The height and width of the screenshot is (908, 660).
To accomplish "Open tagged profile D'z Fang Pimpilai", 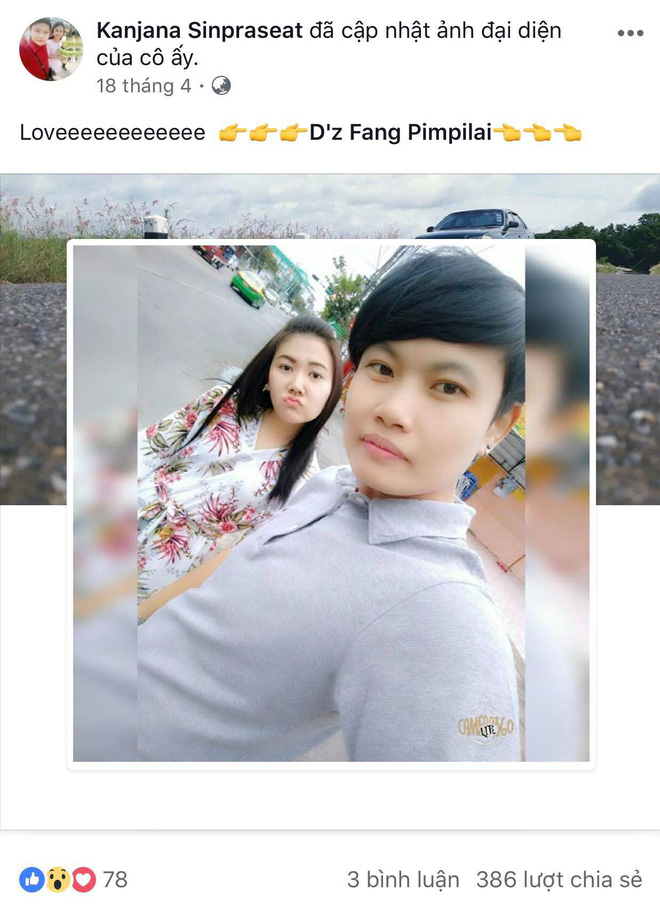I will [x=399, y=133].
